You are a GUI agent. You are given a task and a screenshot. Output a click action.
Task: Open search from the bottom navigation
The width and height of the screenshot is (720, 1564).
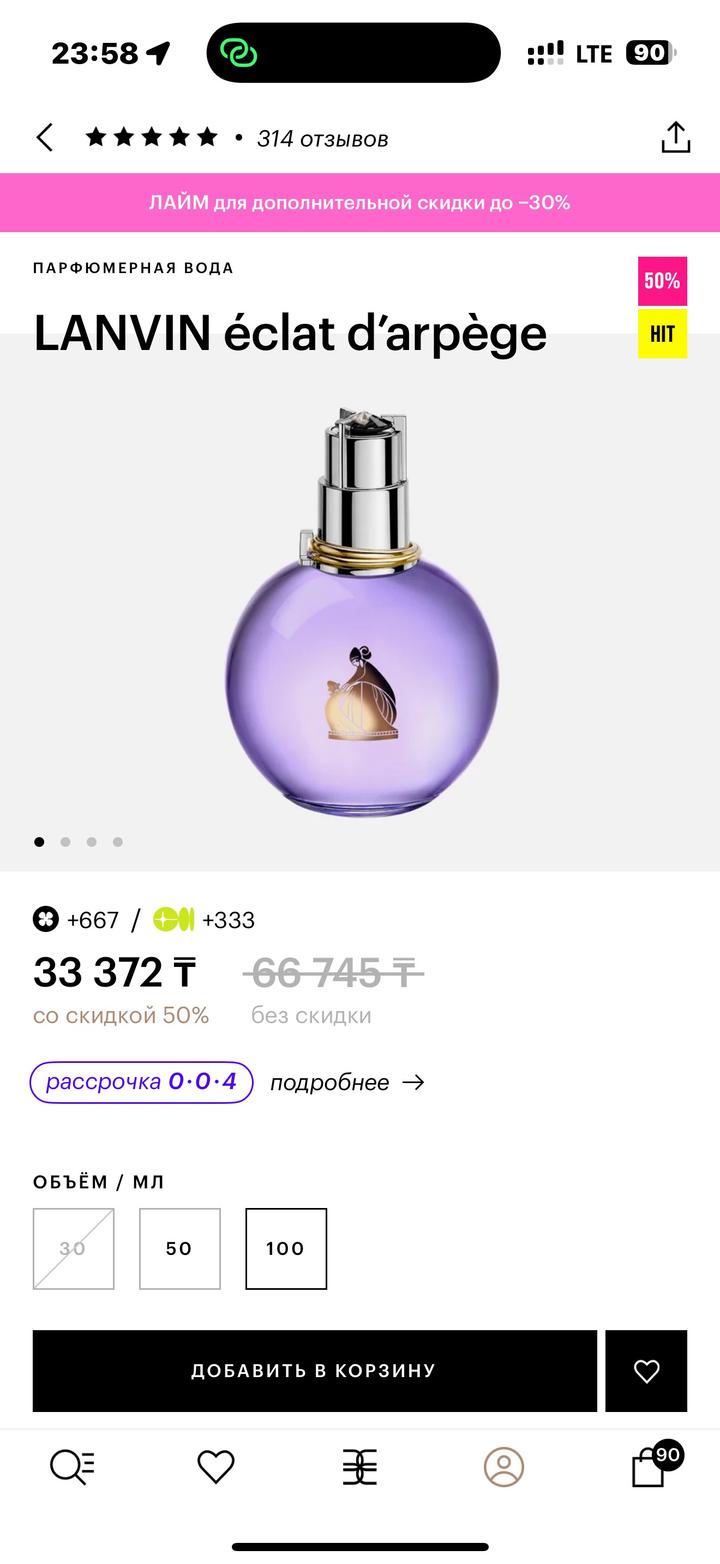[71, 1467]
